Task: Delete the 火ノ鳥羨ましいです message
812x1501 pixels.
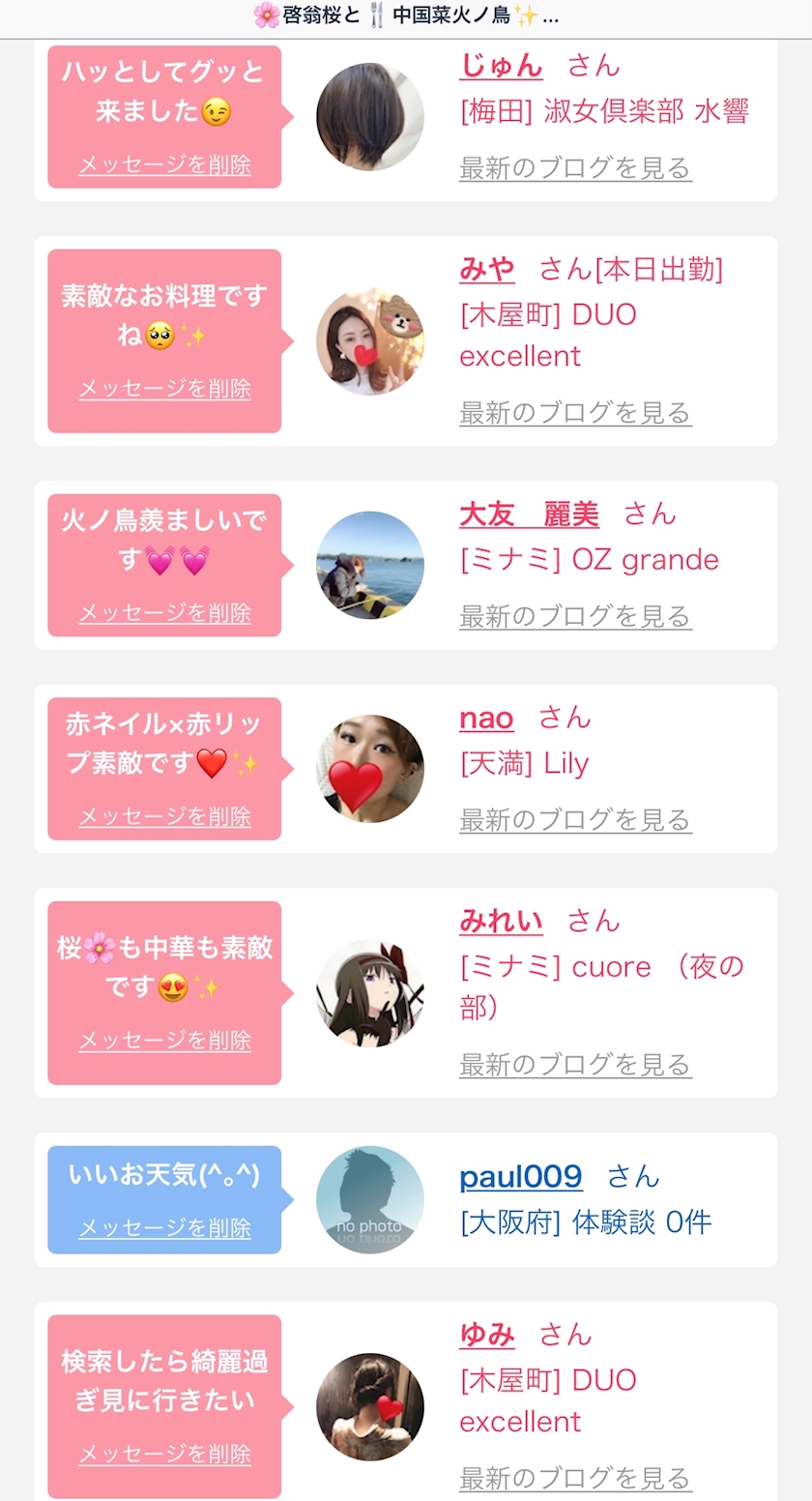Action: pos(164,613)
